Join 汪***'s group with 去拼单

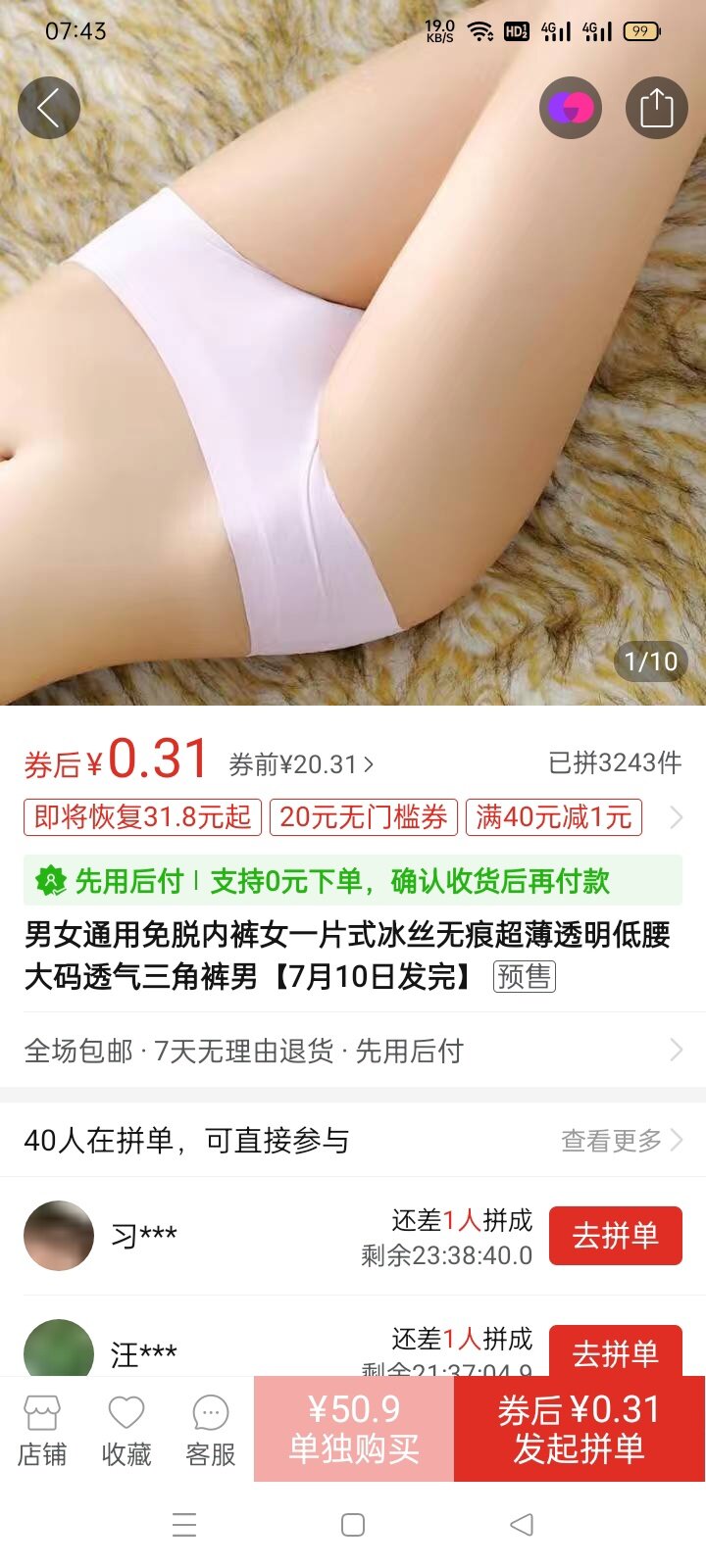point(615,1352)
